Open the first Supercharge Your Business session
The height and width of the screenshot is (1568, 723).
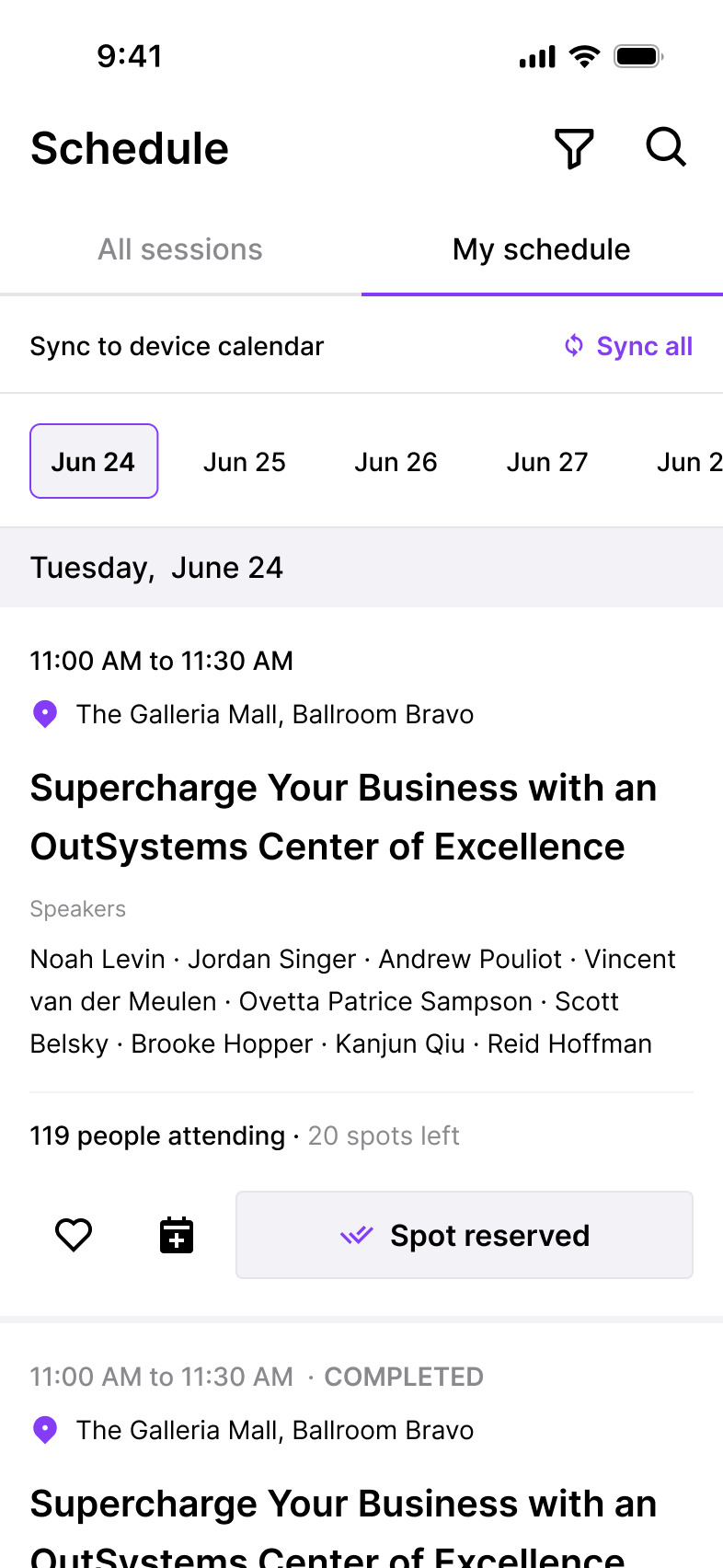coord(343,817)
